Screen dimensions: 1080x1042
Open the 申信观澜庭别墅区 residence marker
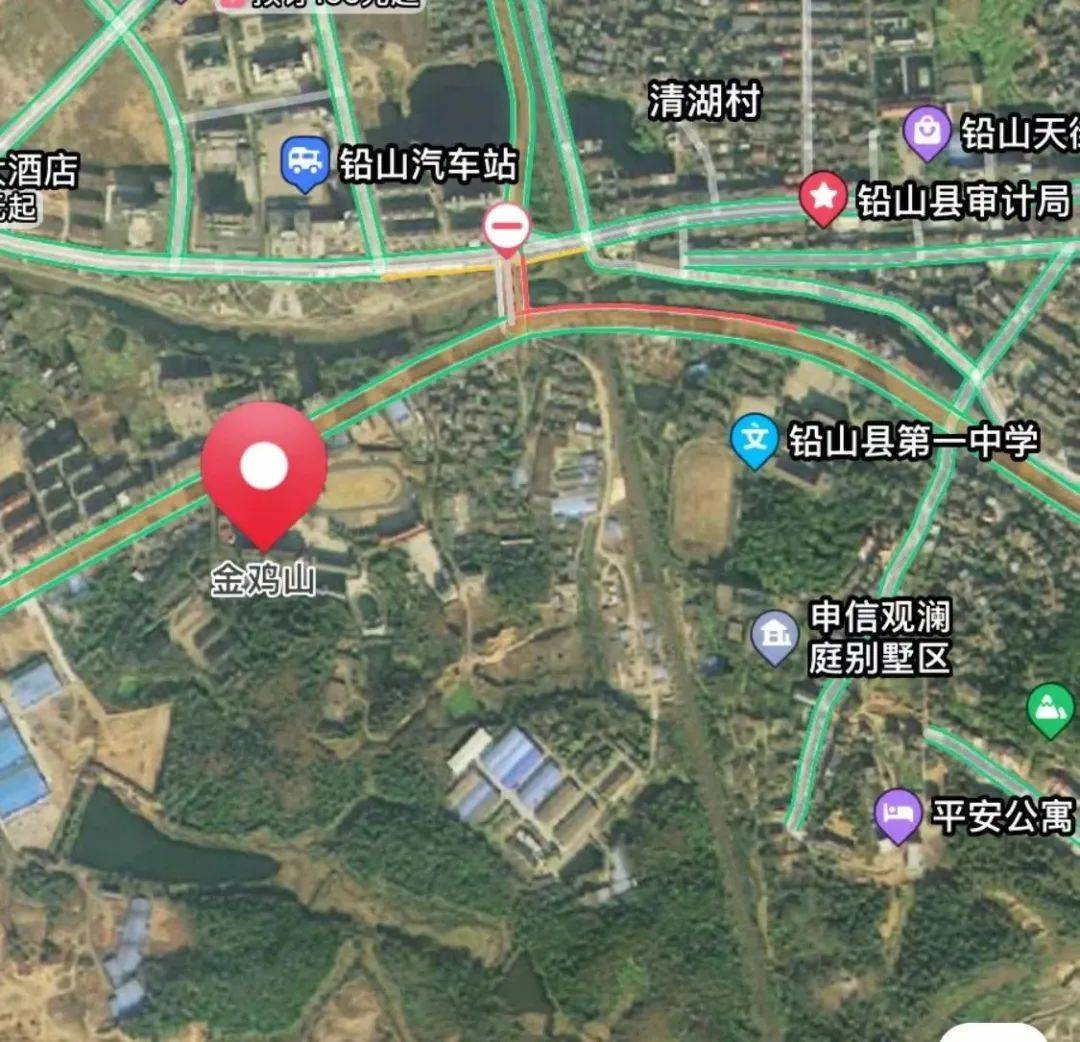point(775,637)
